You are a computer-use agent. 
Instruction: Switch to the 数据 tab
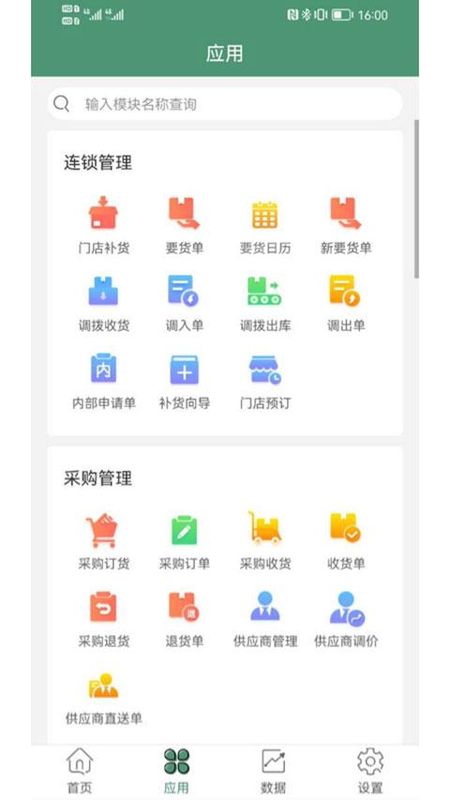[273, 770]
